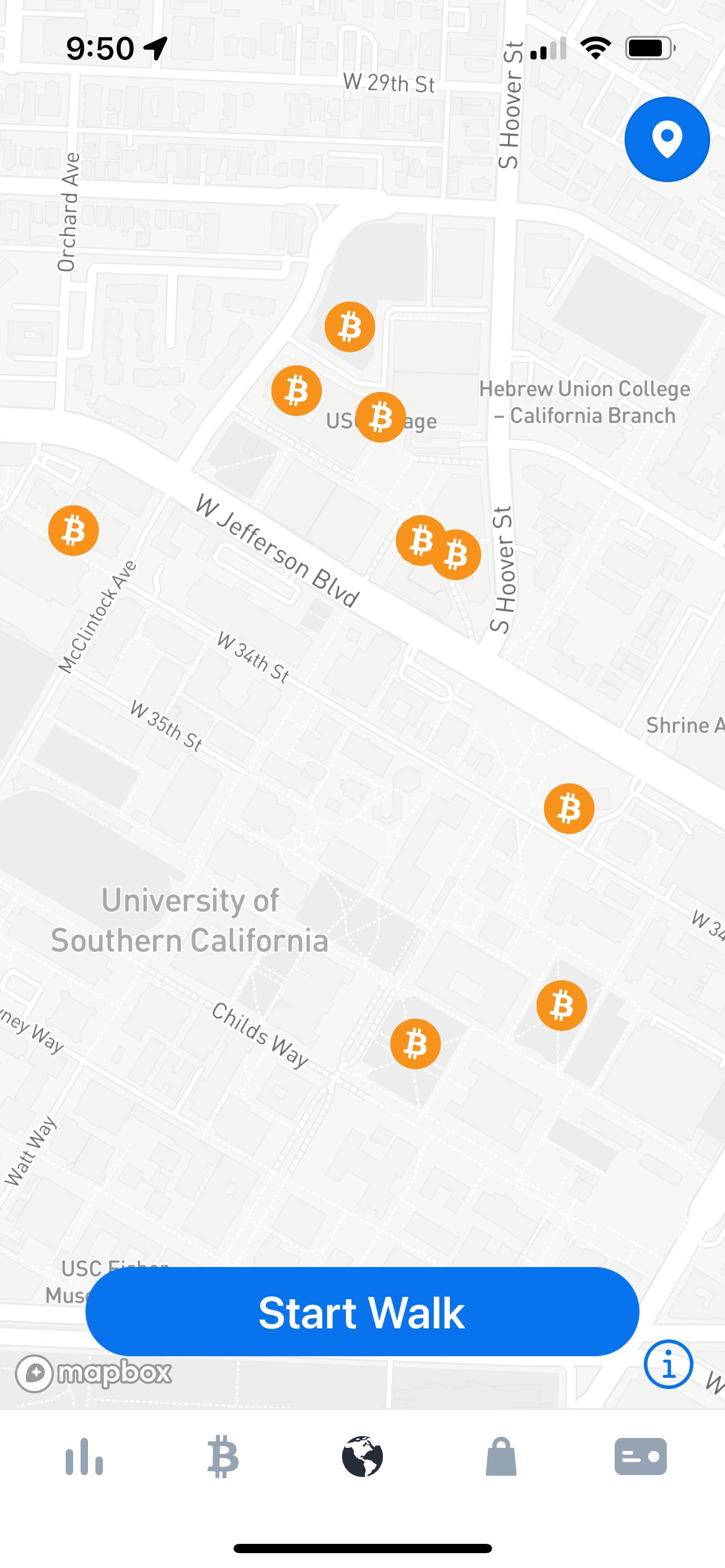Tap the Bitcoin marker near McClintock Ave
Image resolution: width=725 pixels, height=1568 pixels.
point(74,531)
